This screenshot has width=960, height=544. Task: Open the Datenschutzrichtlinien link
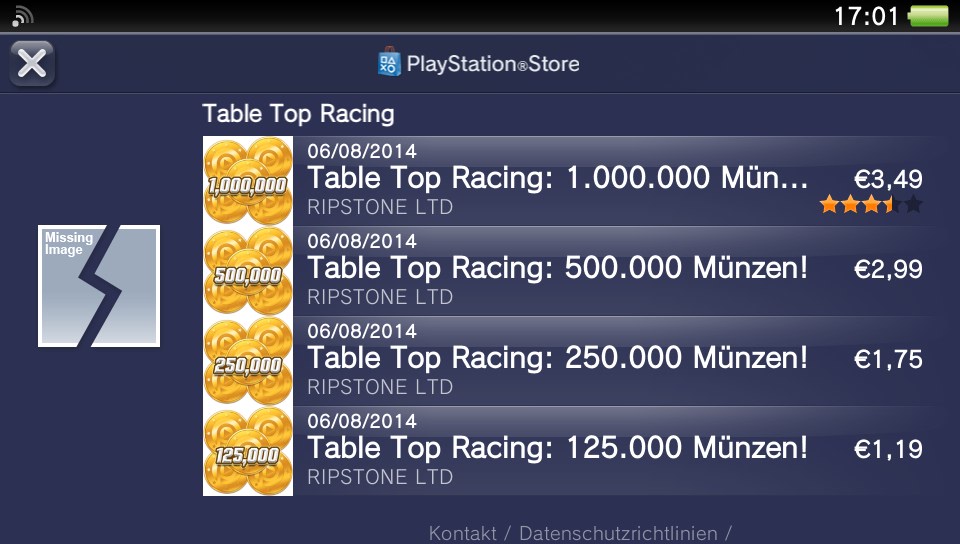(x=617, y=533)
